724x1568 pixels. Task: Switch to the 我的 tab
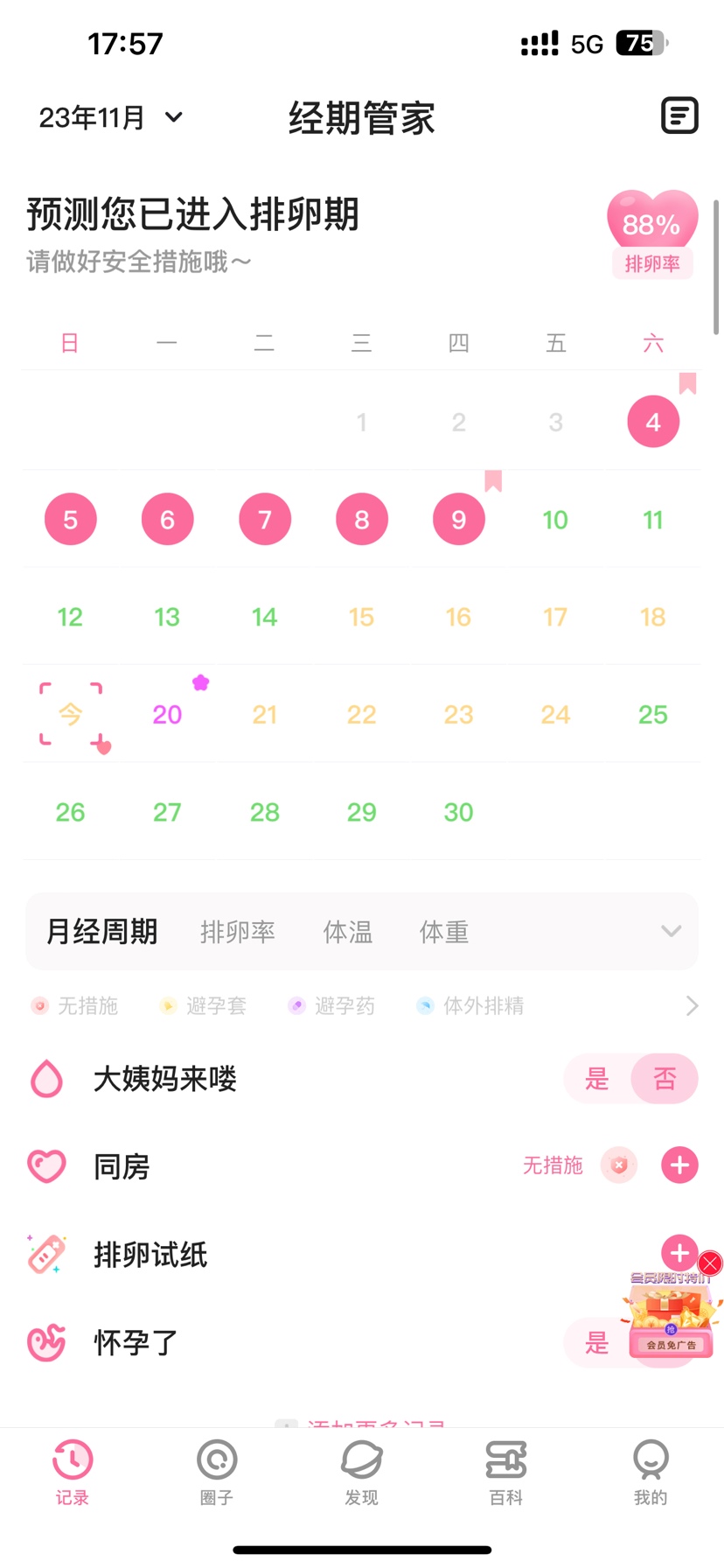pyautogui.click(x=650, y=1472)
